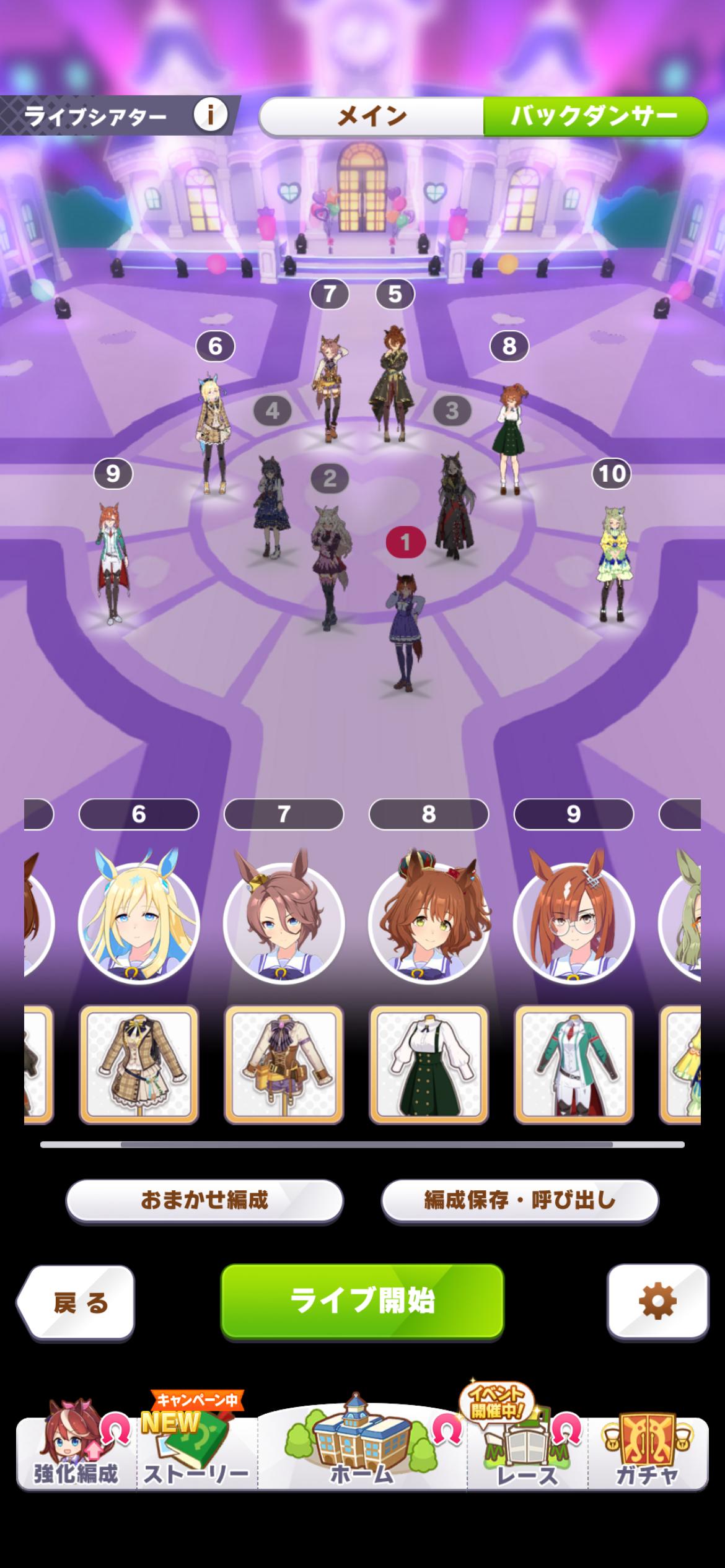Switch to the バックダンサー tab
This screenshot has height=1568, width=725.
pos(594,116)
